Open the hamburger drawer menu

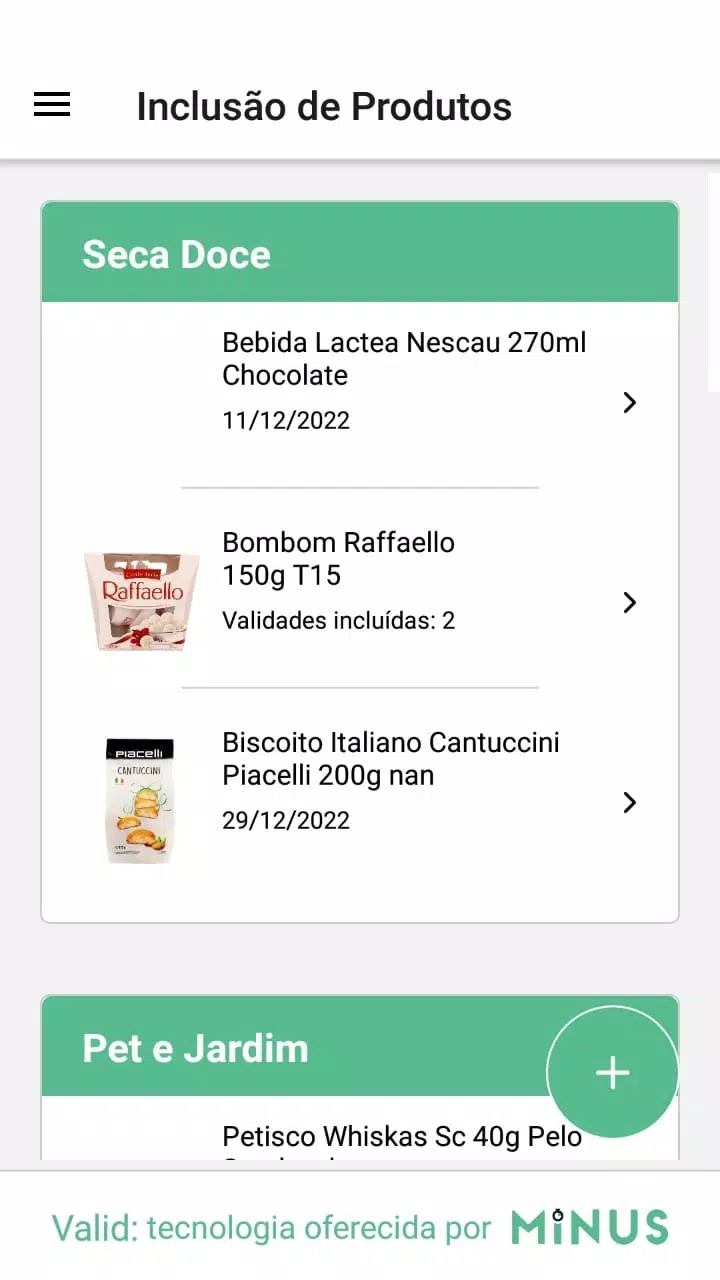coord(52,105)
